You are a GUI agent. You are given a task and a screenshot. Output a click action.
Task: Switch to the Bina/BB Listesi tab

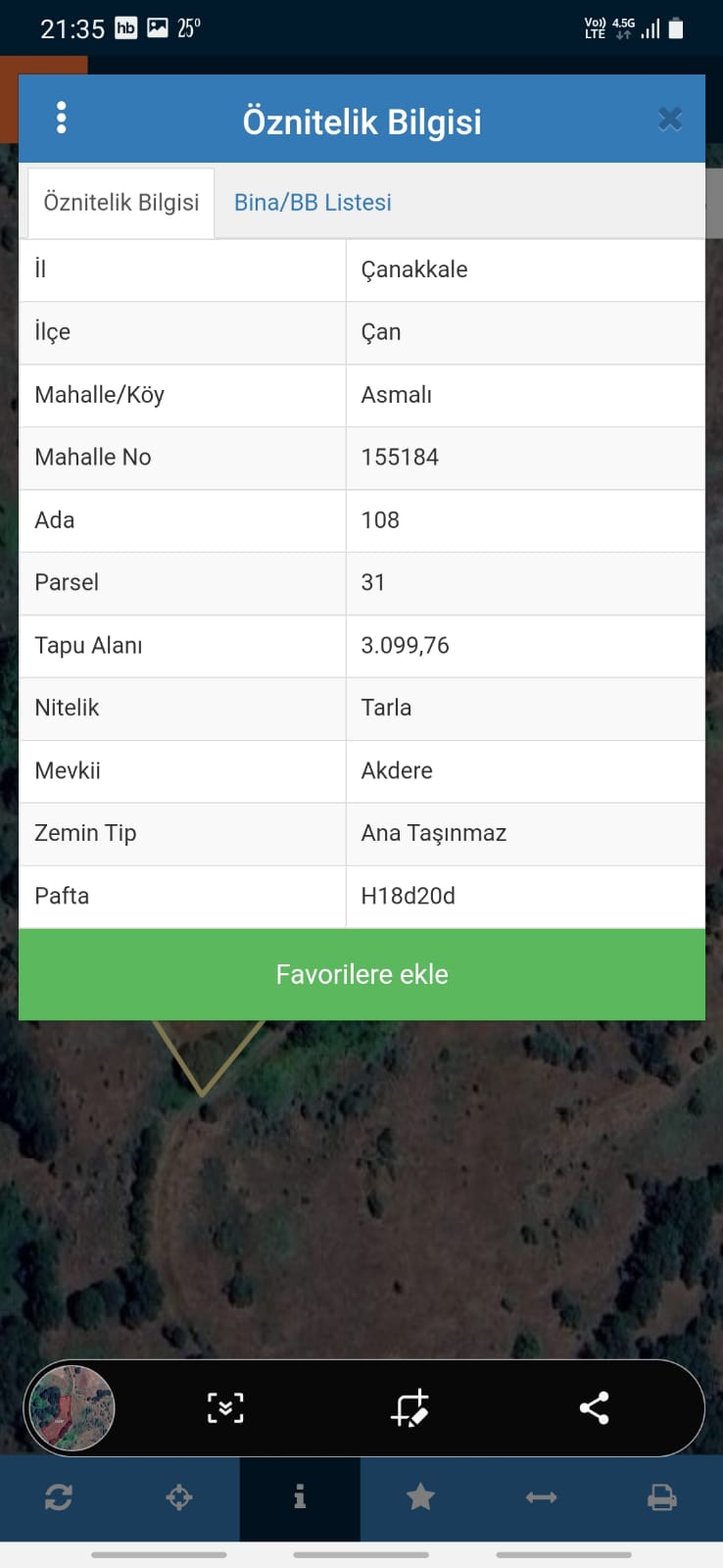click(x=313, y=202)
